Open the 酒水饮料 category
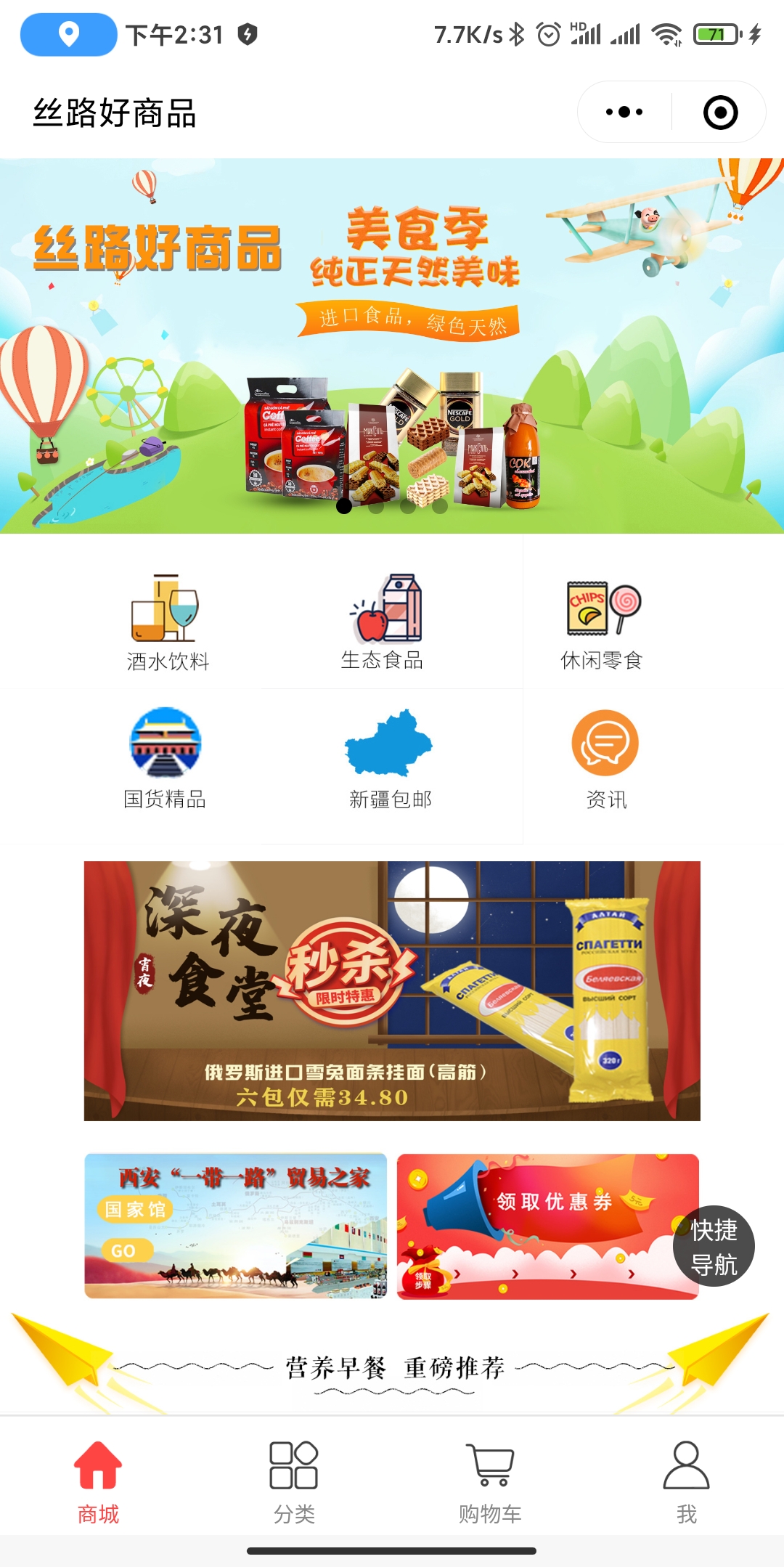The height and width of the screenshot is (1567, 784). 167,622
